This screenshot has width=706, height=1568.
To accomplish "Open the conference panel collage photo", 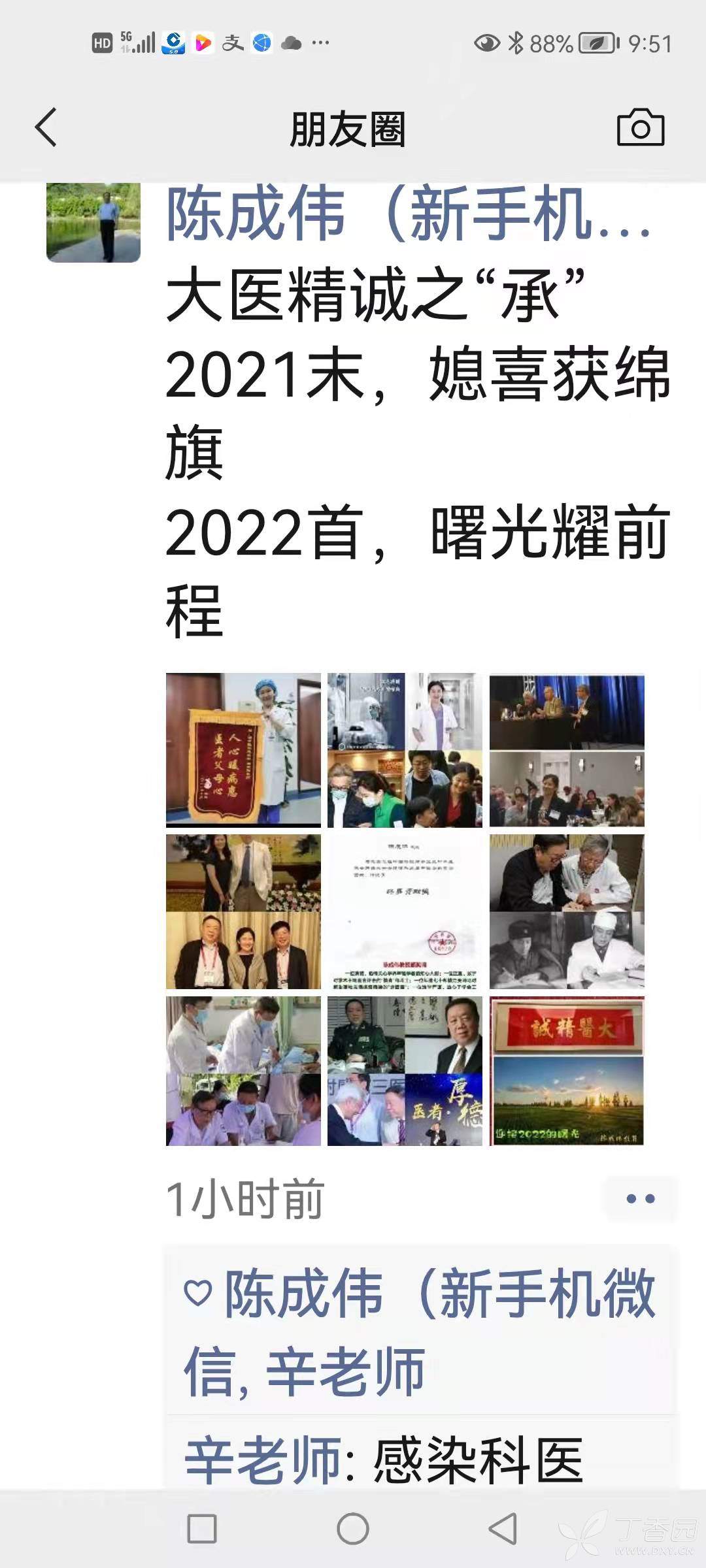I will (567, 750).
